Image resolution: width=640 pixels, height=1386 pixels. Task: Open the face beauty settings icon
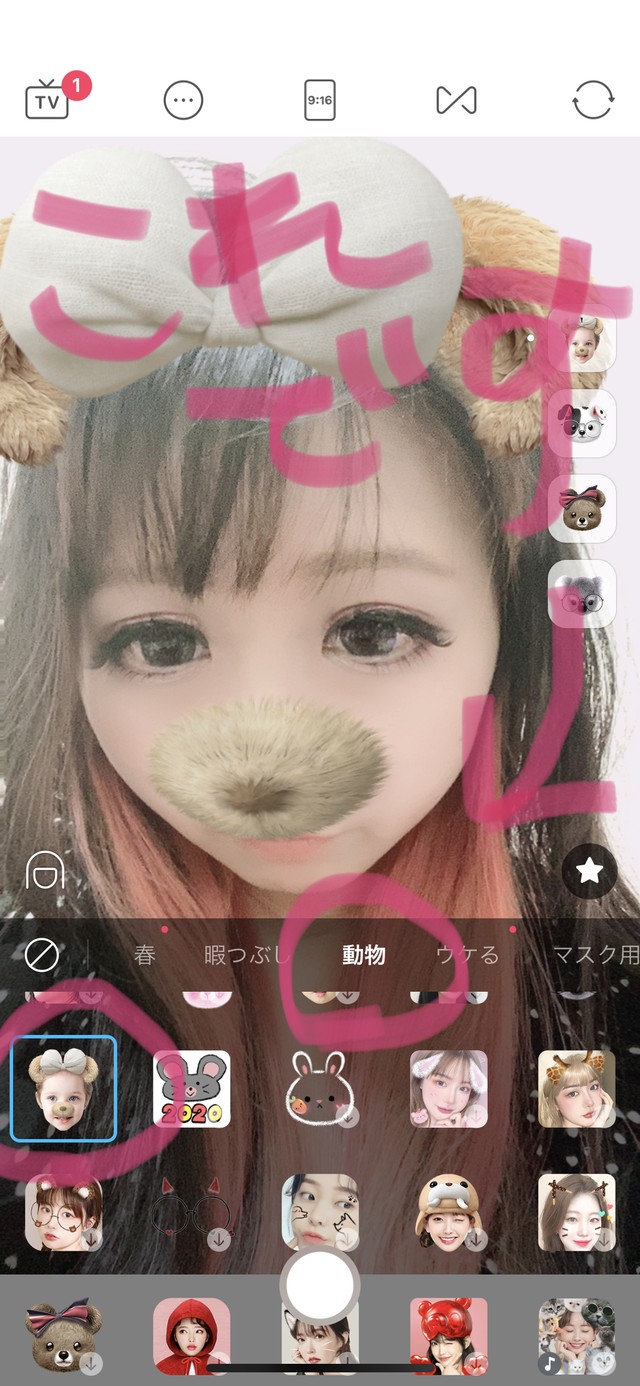coord(45,871)
